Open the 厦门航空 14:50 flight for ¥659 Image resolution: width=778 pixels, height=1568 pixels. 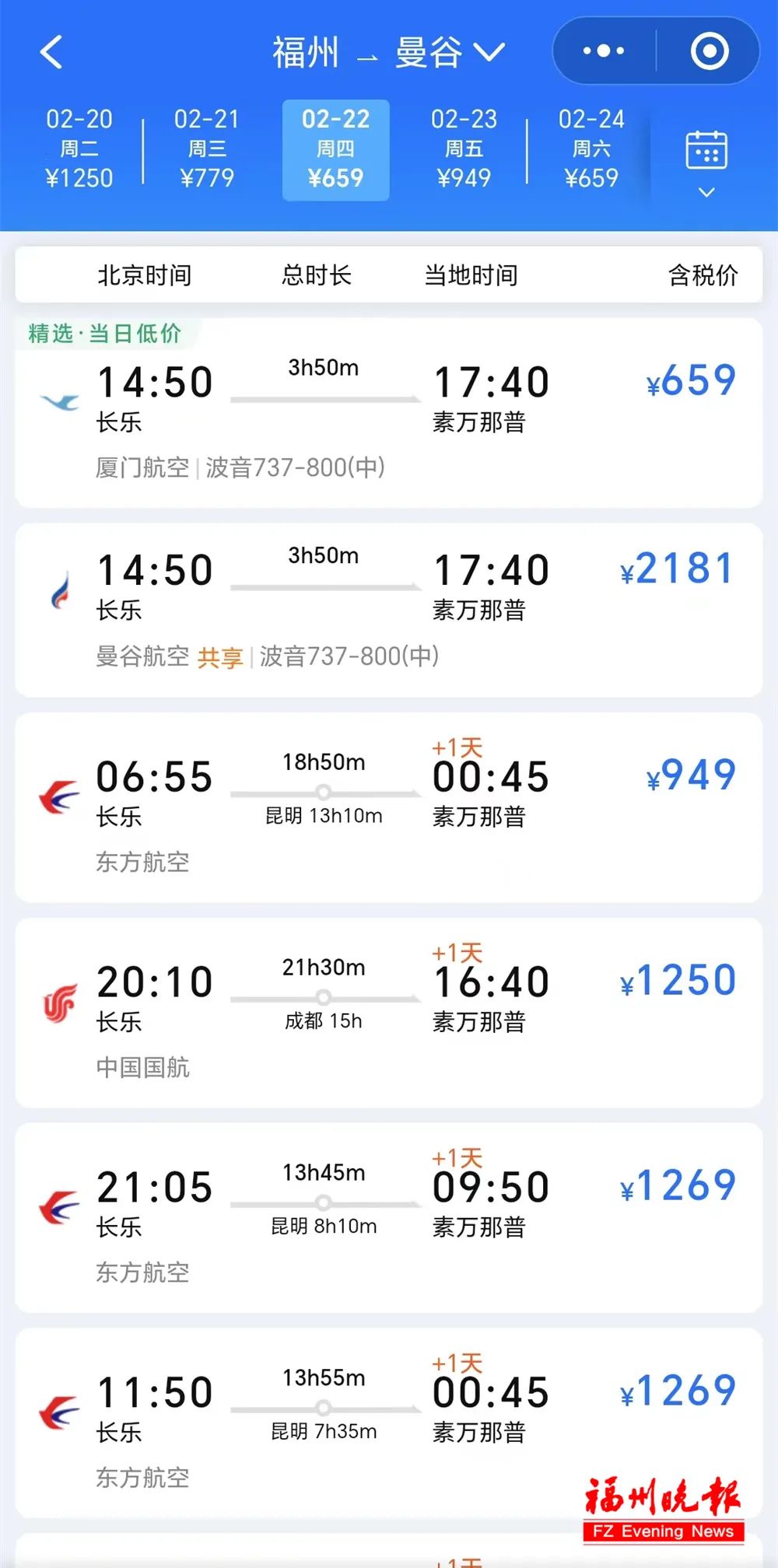389,413
